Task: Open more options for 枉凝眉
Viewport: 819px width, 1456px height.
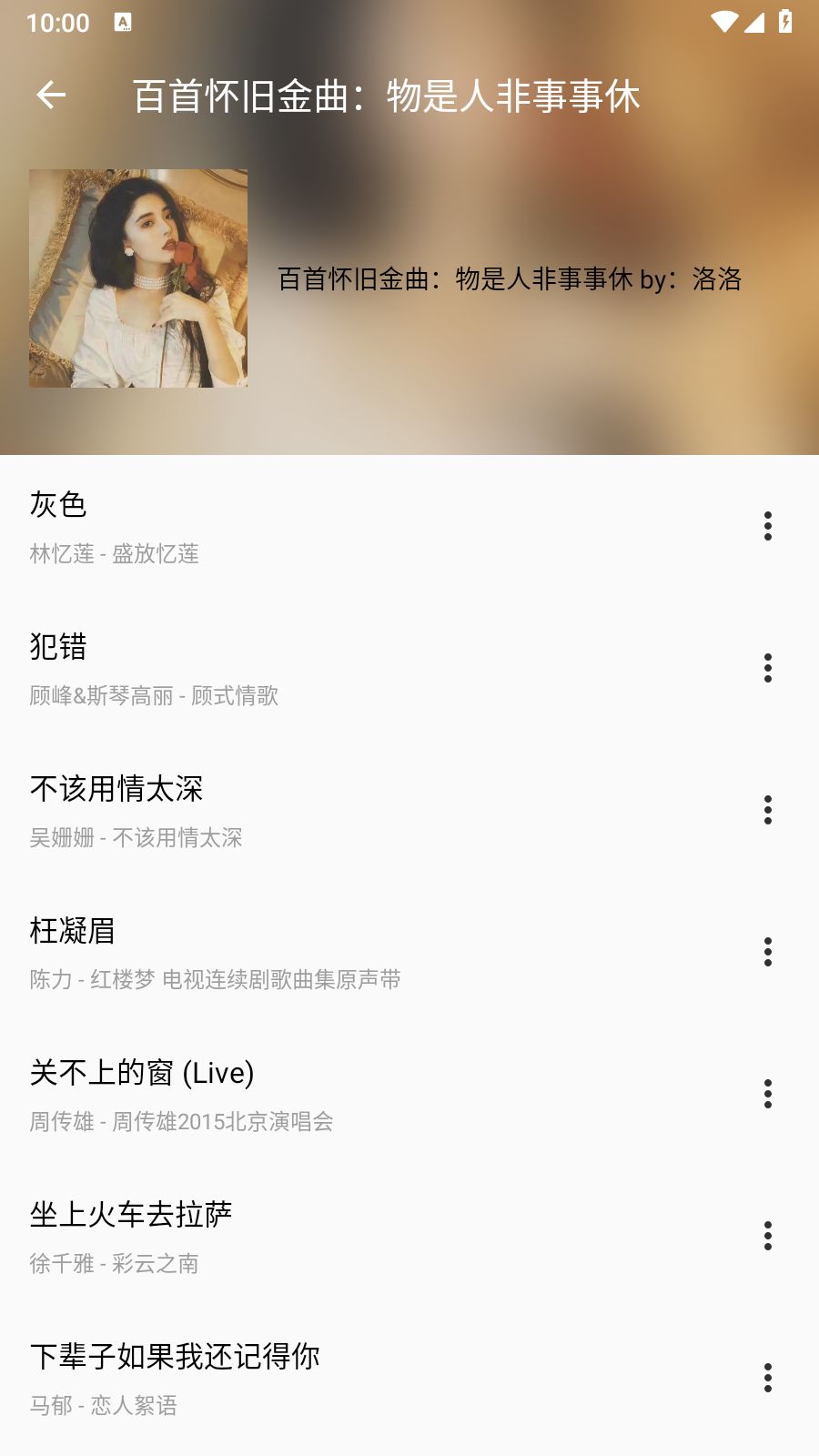Action: (x=768, y=952)
